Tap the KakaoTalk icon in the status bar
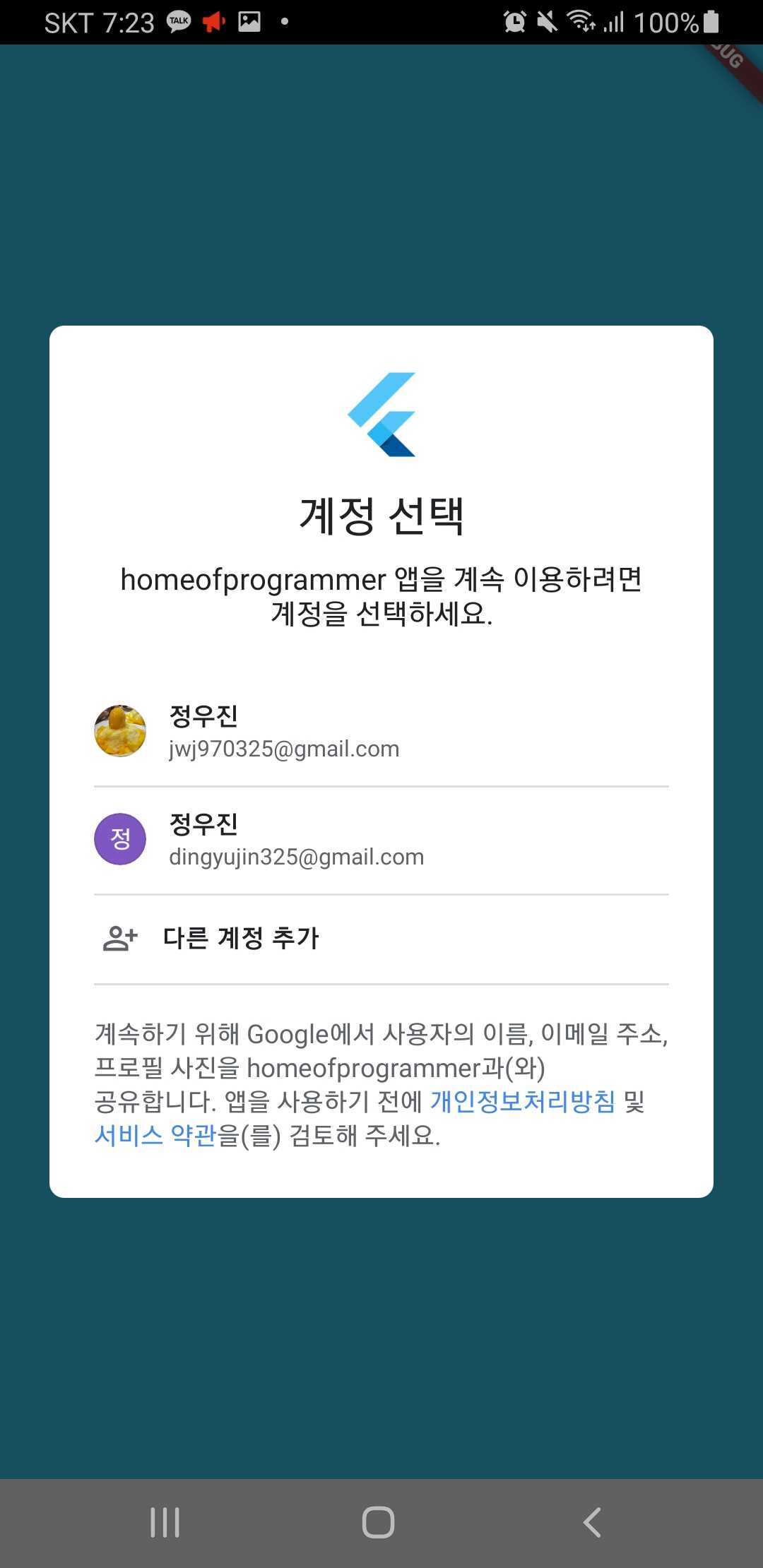 tap(179, 21)
